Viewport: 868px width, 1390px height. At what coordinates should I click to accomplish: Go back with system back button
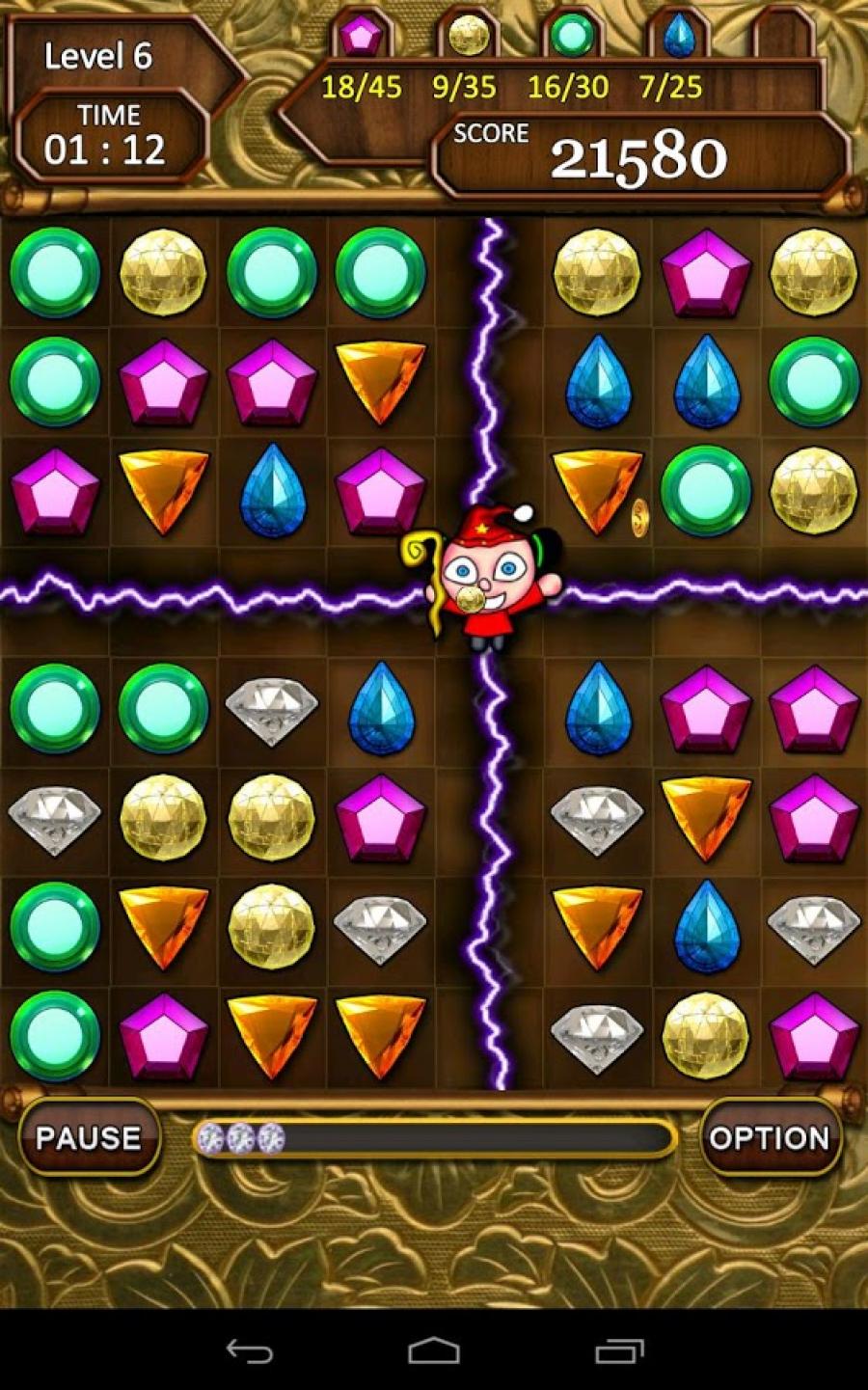pyautogui.click(x=249, y=1351)
